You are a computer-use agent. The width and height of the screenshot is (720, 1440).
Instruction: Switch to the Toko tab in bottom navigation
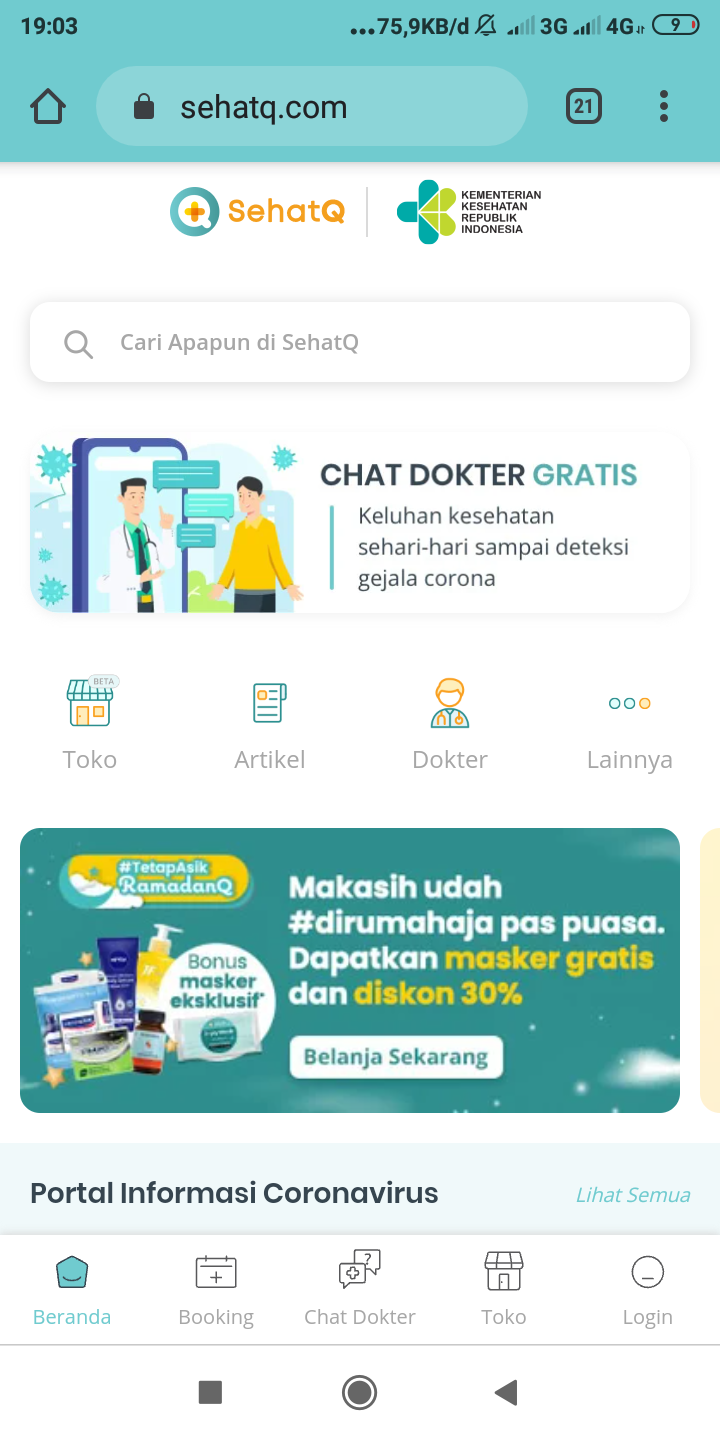coord(504,1290)
